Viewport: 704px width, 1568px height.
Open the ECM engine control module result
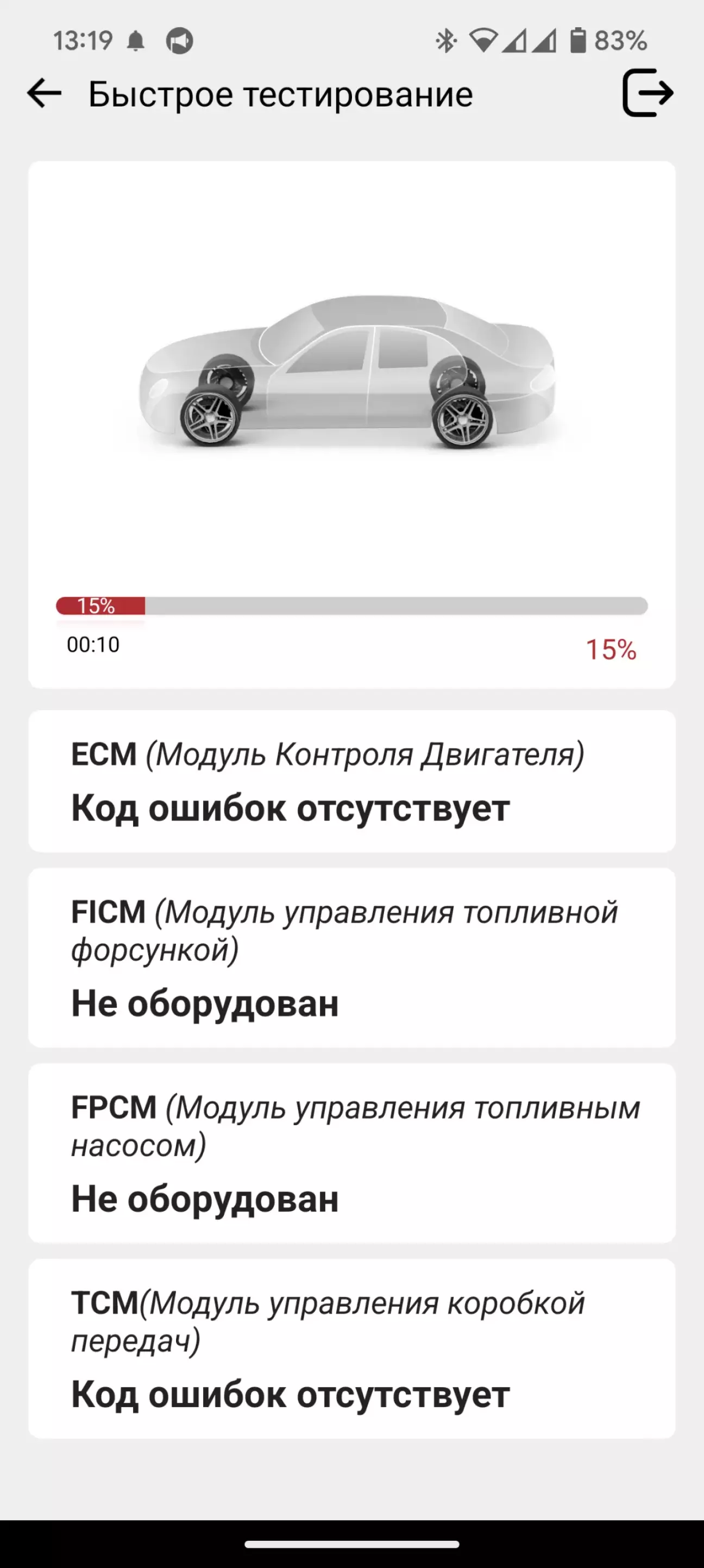351,782
